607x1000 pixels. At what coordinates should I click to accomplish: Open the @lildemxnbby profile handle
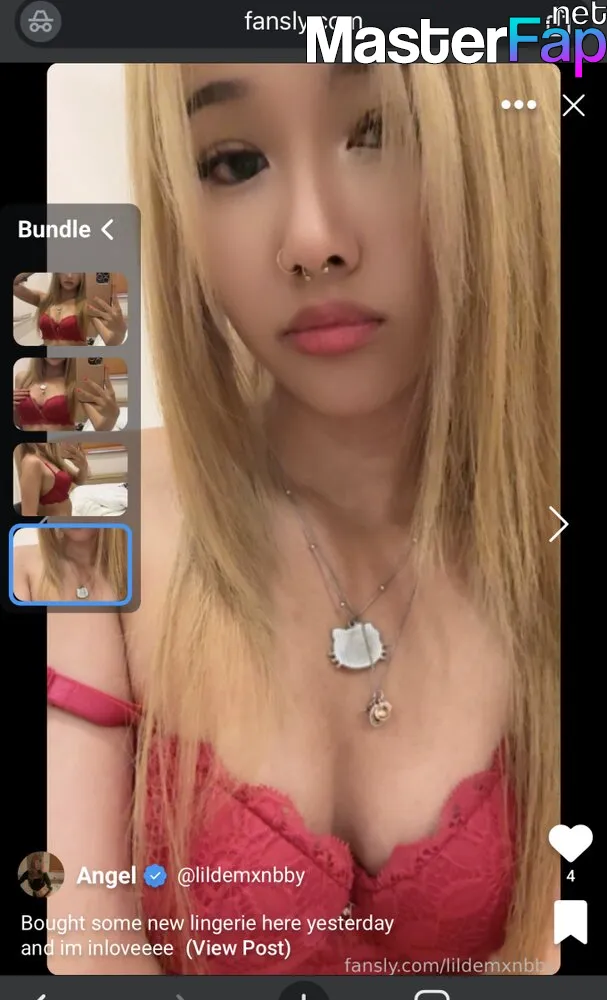pyautogui.click(x=240, y=876)
